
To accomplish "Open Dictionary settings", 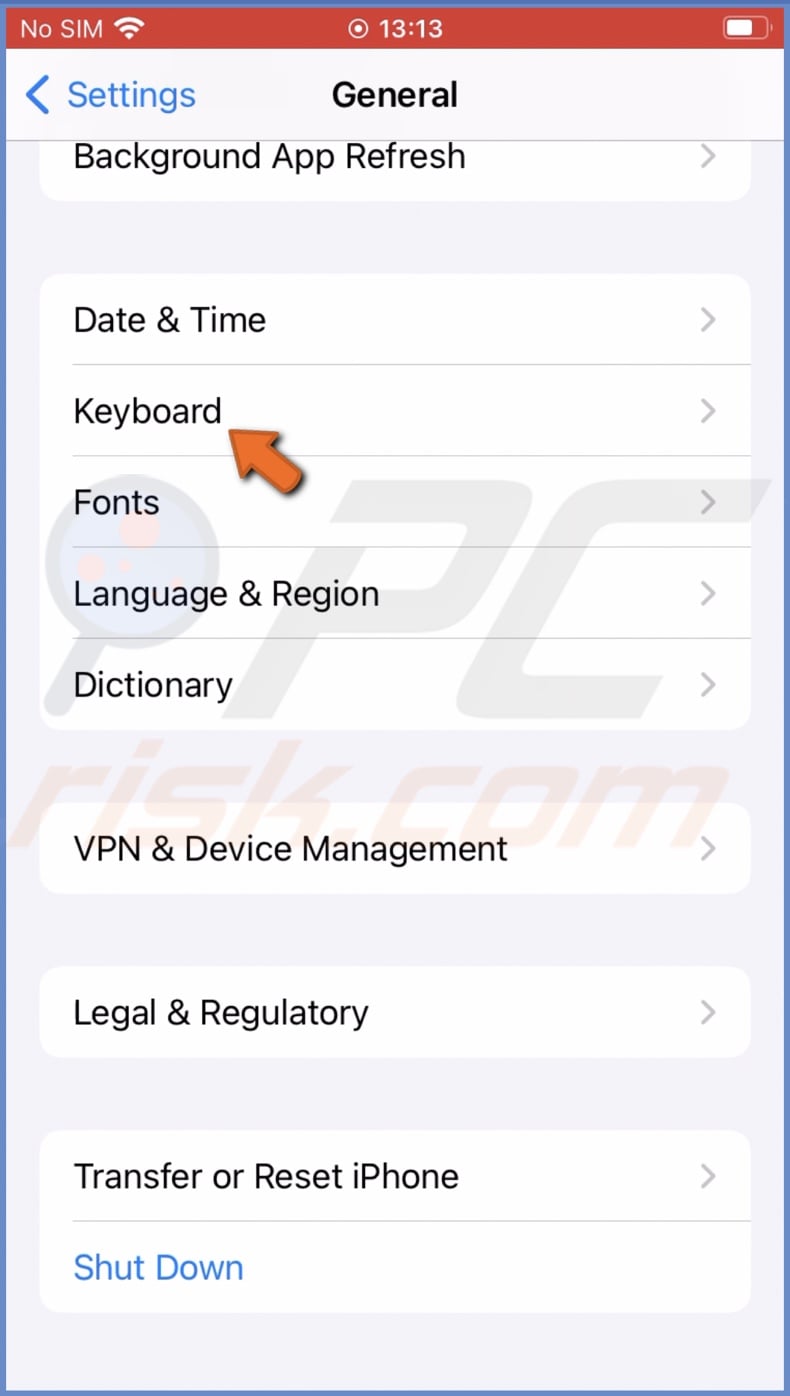I will 394,685.
